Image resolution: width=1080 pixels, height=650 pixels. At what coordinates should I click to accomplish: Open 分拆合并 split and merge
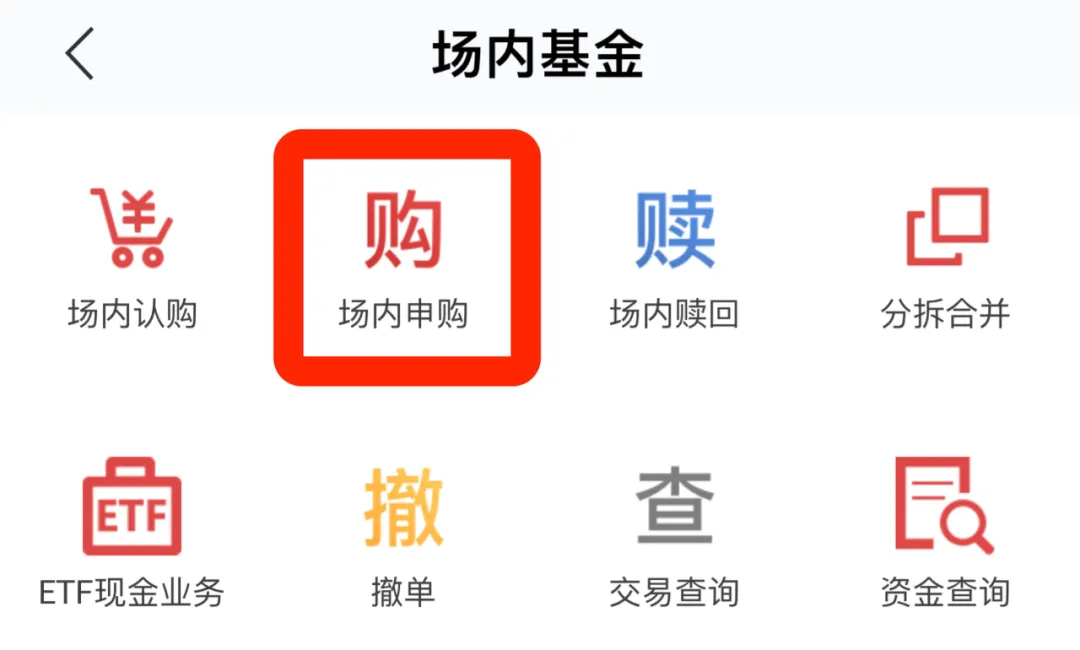coord(946,257)
